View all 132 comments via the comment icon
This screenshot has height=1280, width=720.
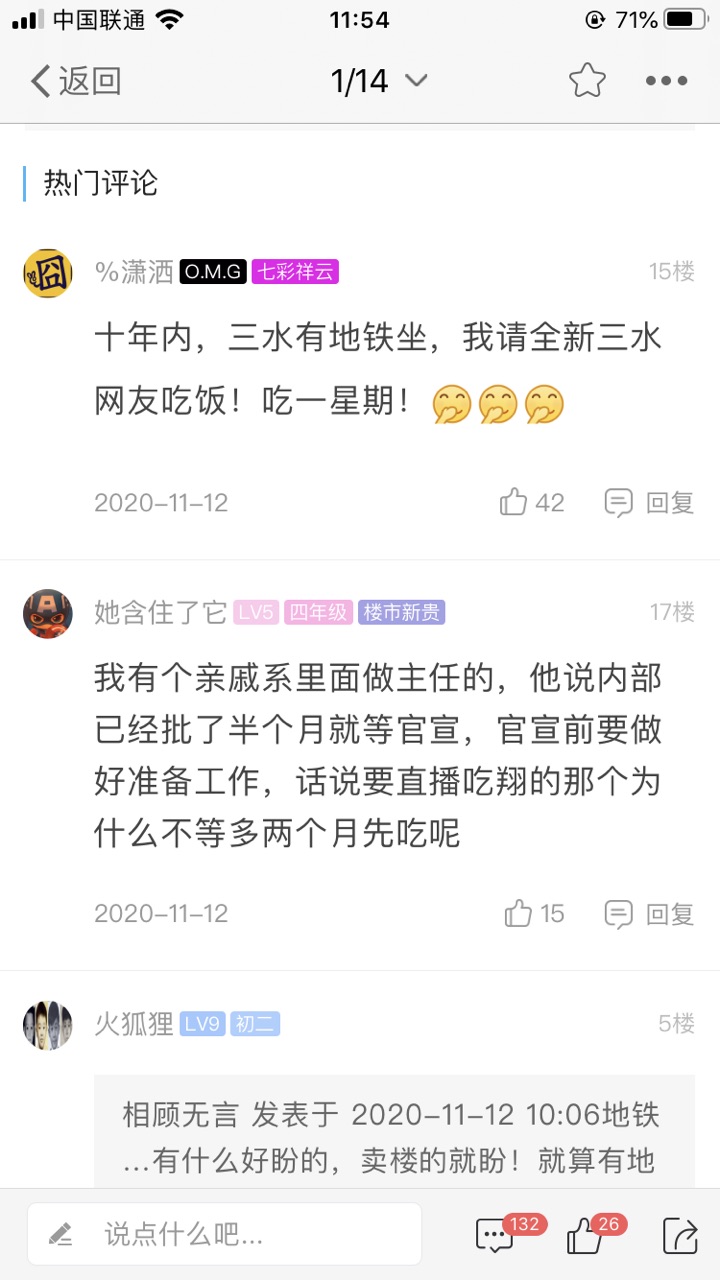click(x=495, y=1236)
